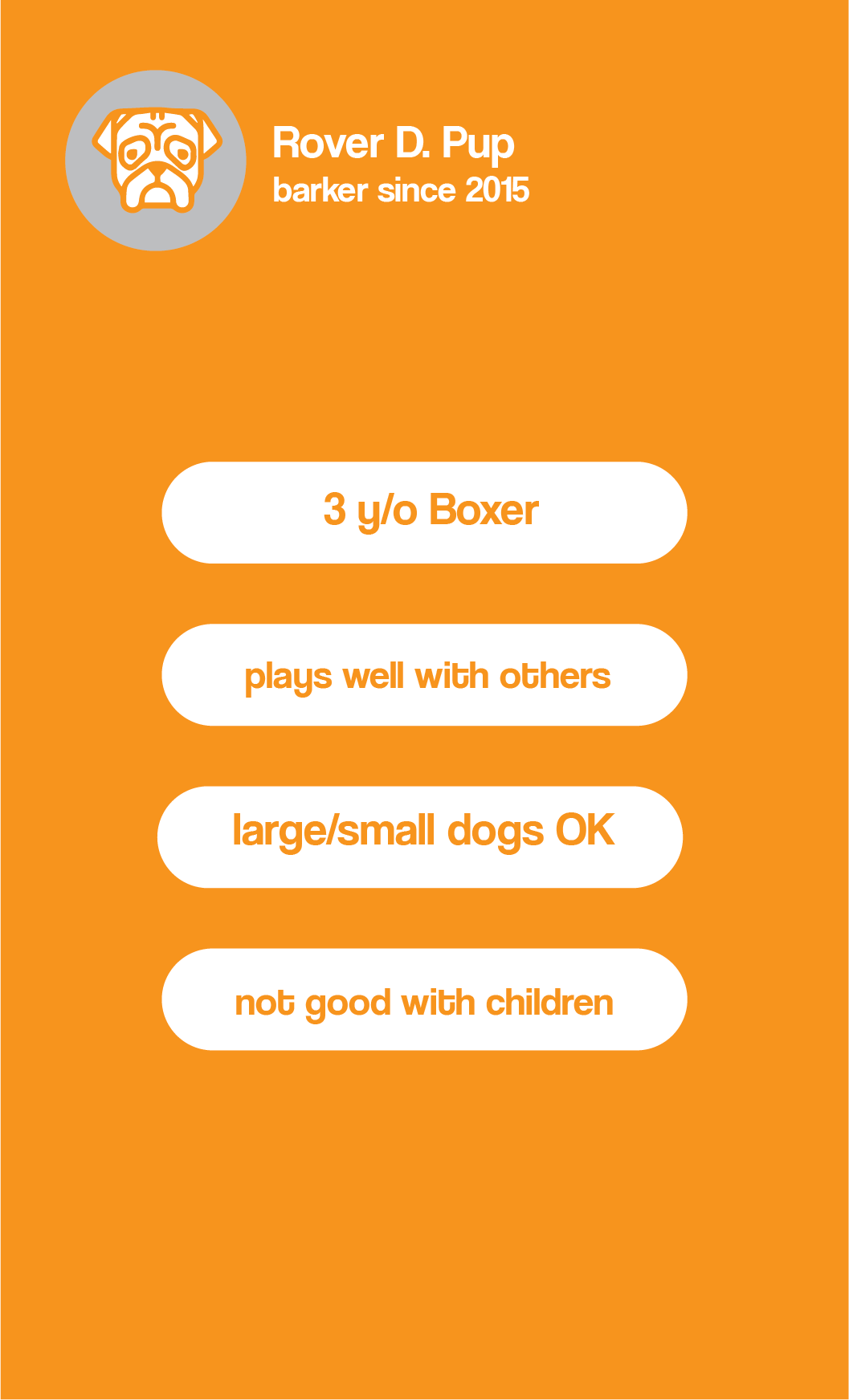849x1400 pixels.
Task: Tap the not good with children pill
Action: (x=424, y=999)
